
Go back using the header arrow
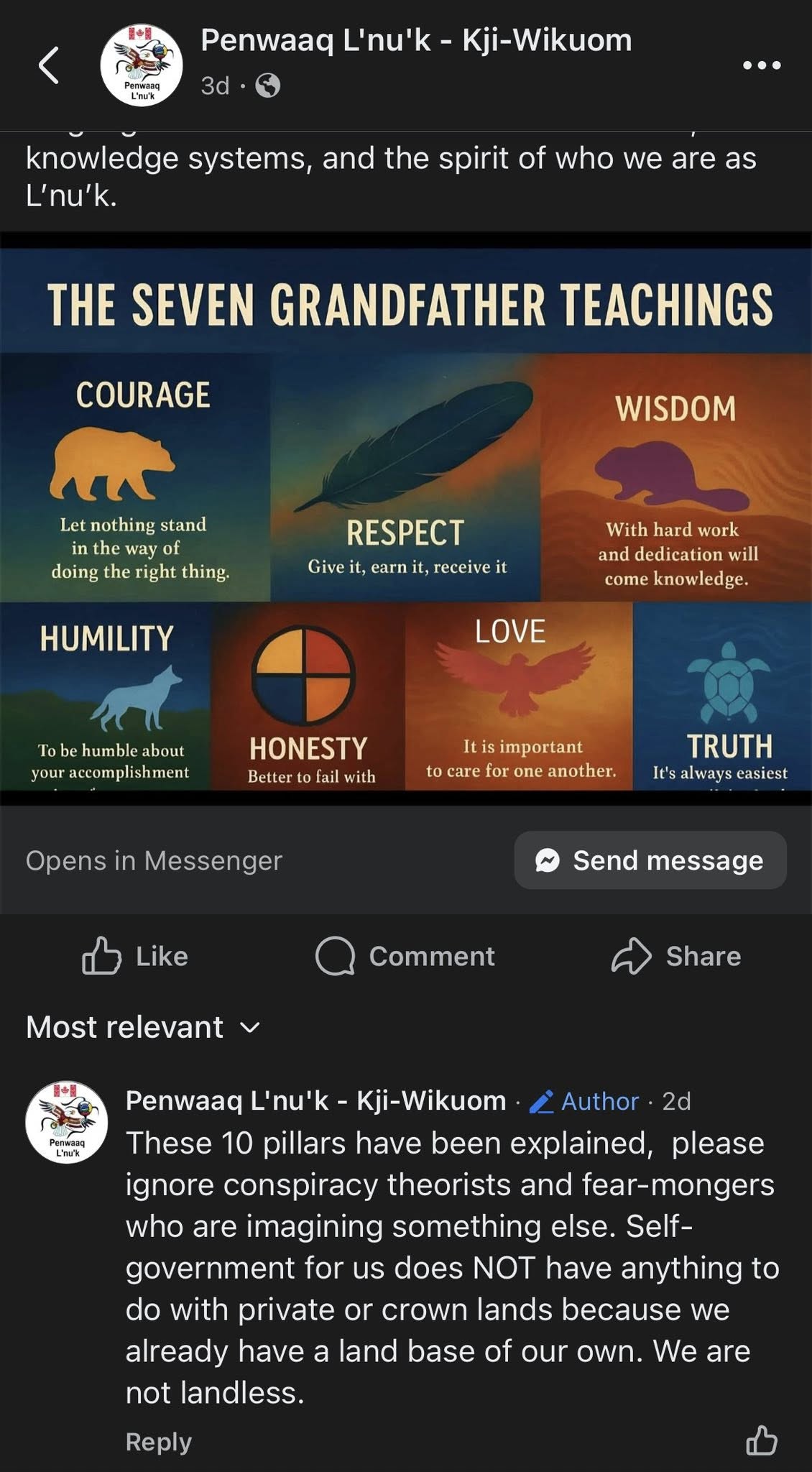tap(49, 65)
